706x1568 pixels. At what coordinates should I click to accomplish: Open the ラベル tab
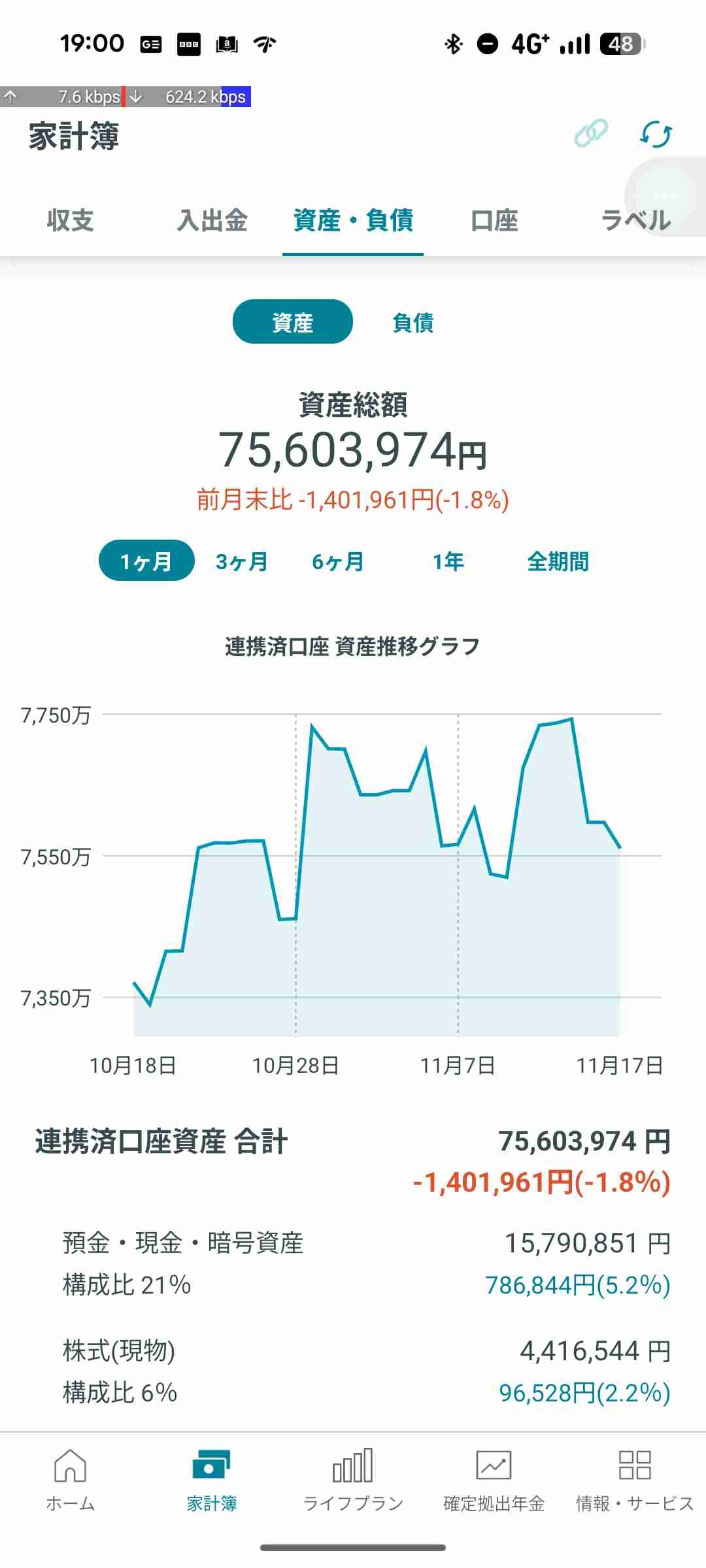pyautogui.click(x=628, y=222)
